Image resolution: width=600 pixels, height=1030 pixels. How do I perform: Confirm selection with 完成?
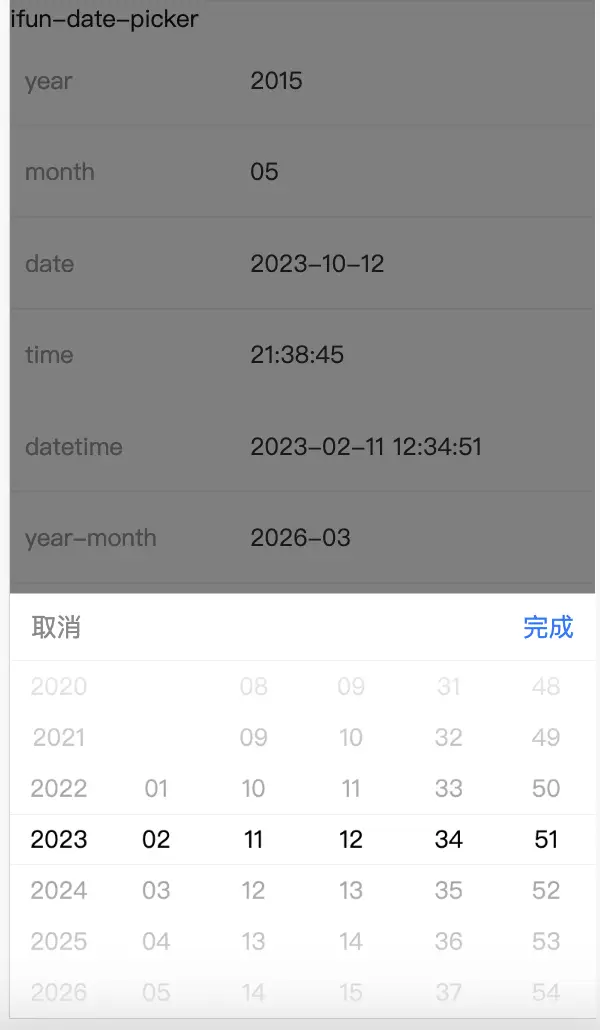(548, 627)
